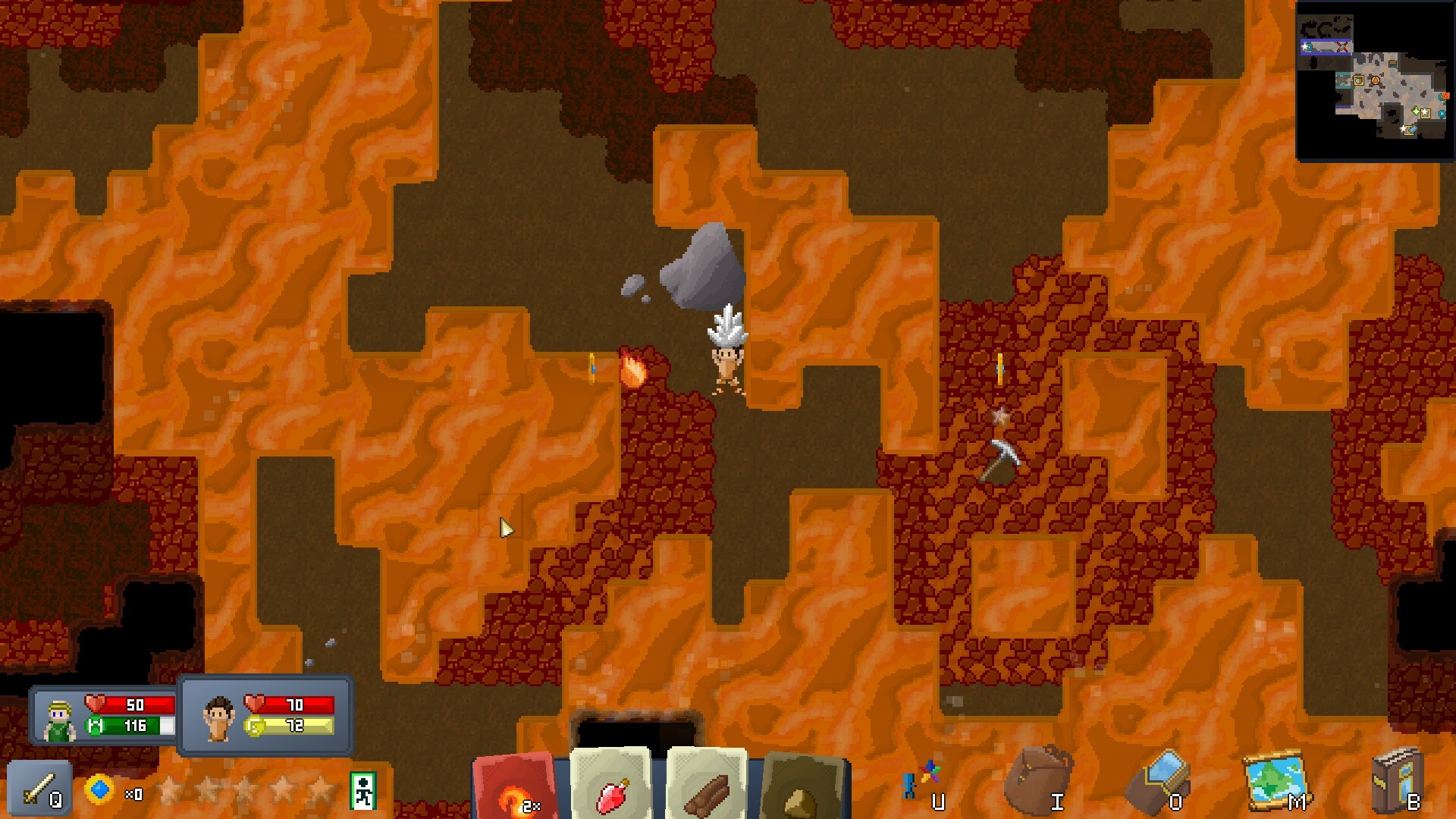Tap the green running-man exit icon
The width and height of the screenshot is (1456, 819).
[363, 790]
